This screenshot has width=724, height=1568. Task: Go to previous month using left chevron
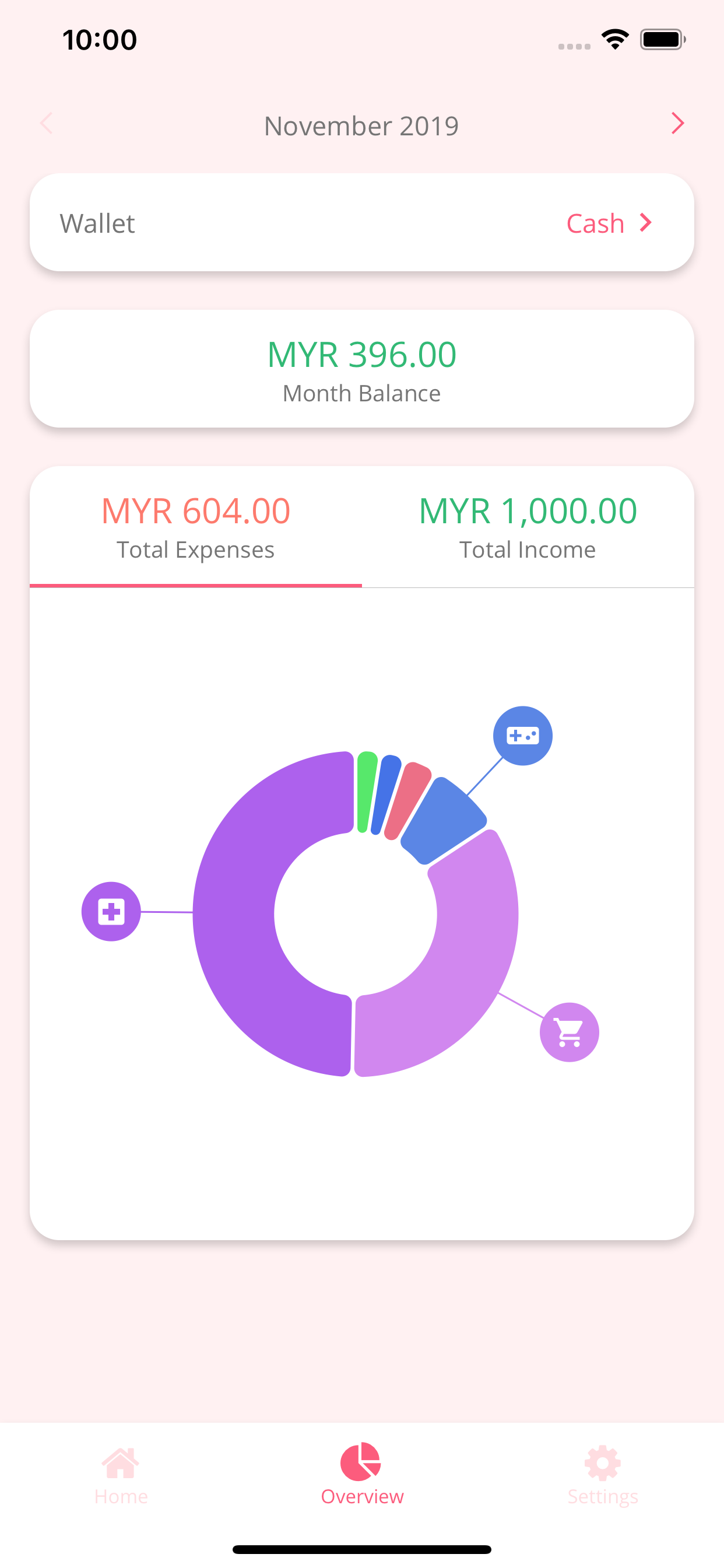(46, 124)
